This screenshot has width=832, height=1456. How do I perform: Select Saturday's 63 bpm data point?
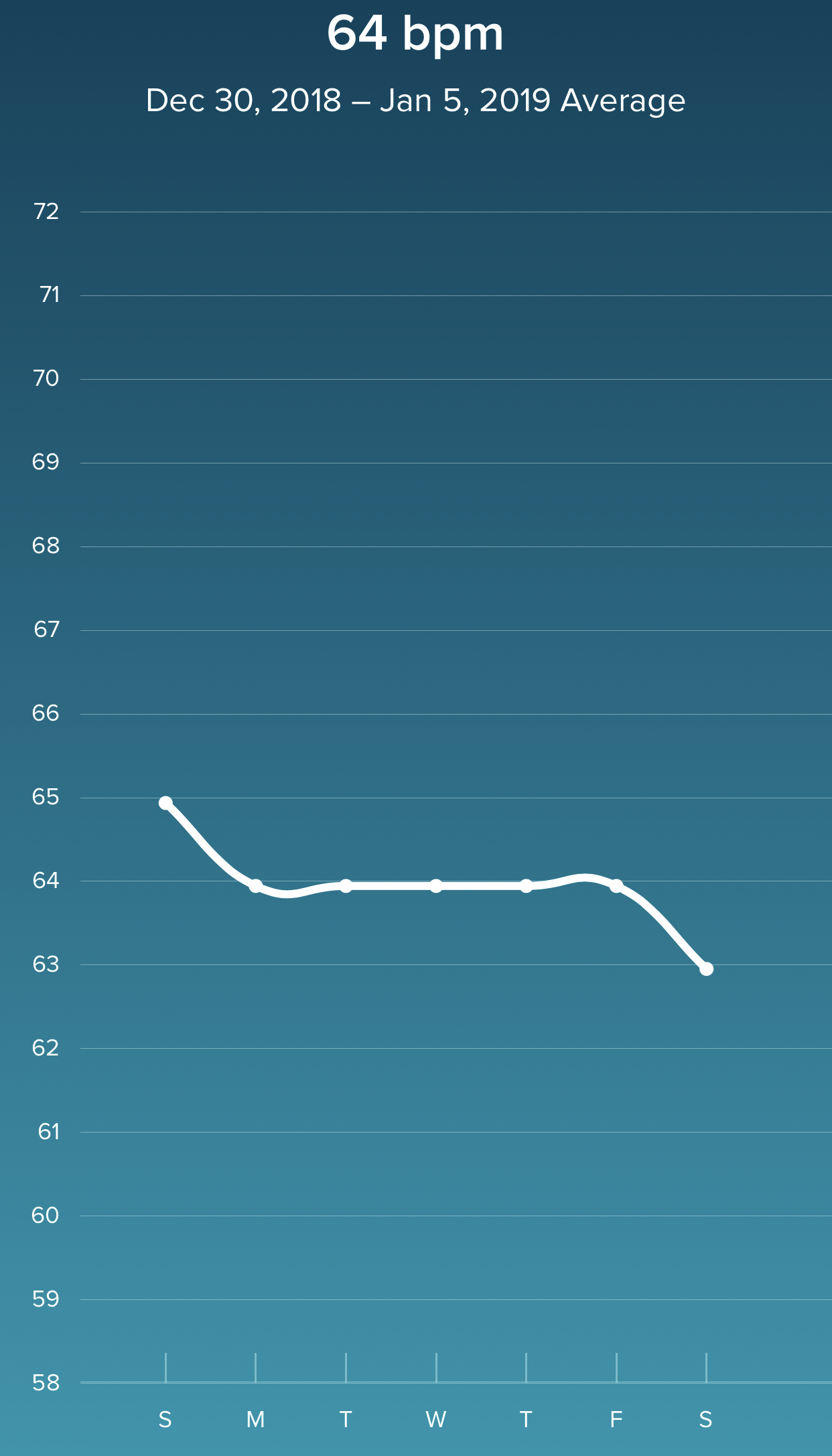706,968
